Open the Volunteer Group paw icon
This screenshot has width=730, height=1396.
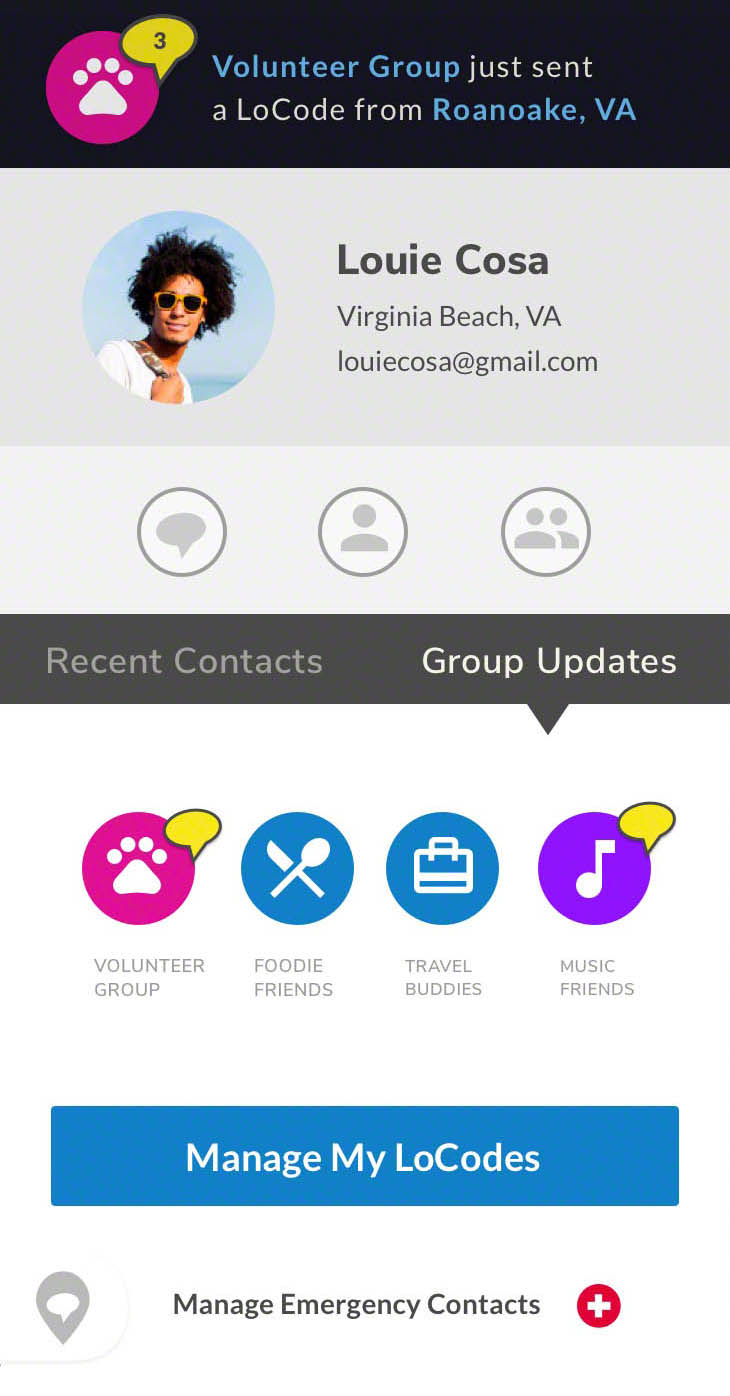coord(139,868)
